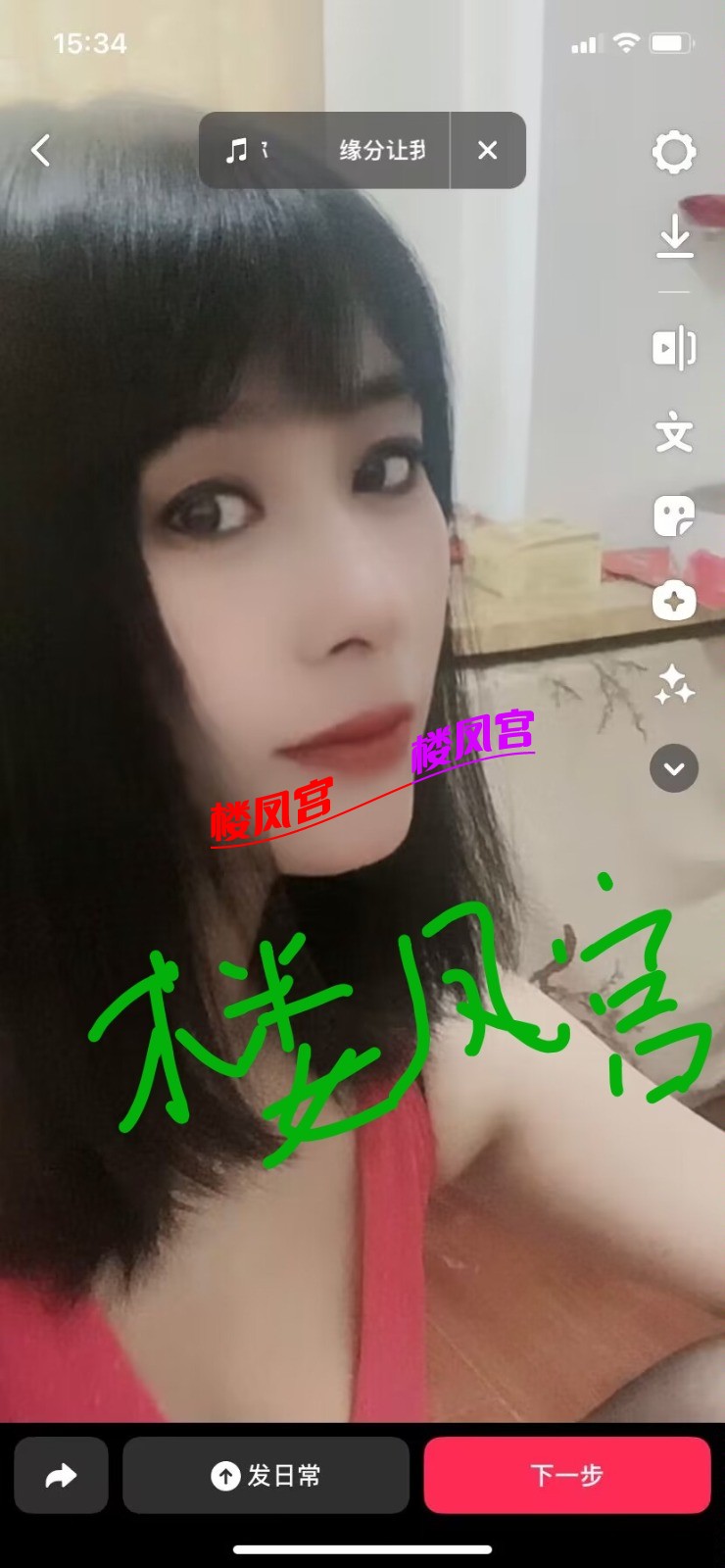
Task: Open the sparkle filters tool
Action: (674, 684)
